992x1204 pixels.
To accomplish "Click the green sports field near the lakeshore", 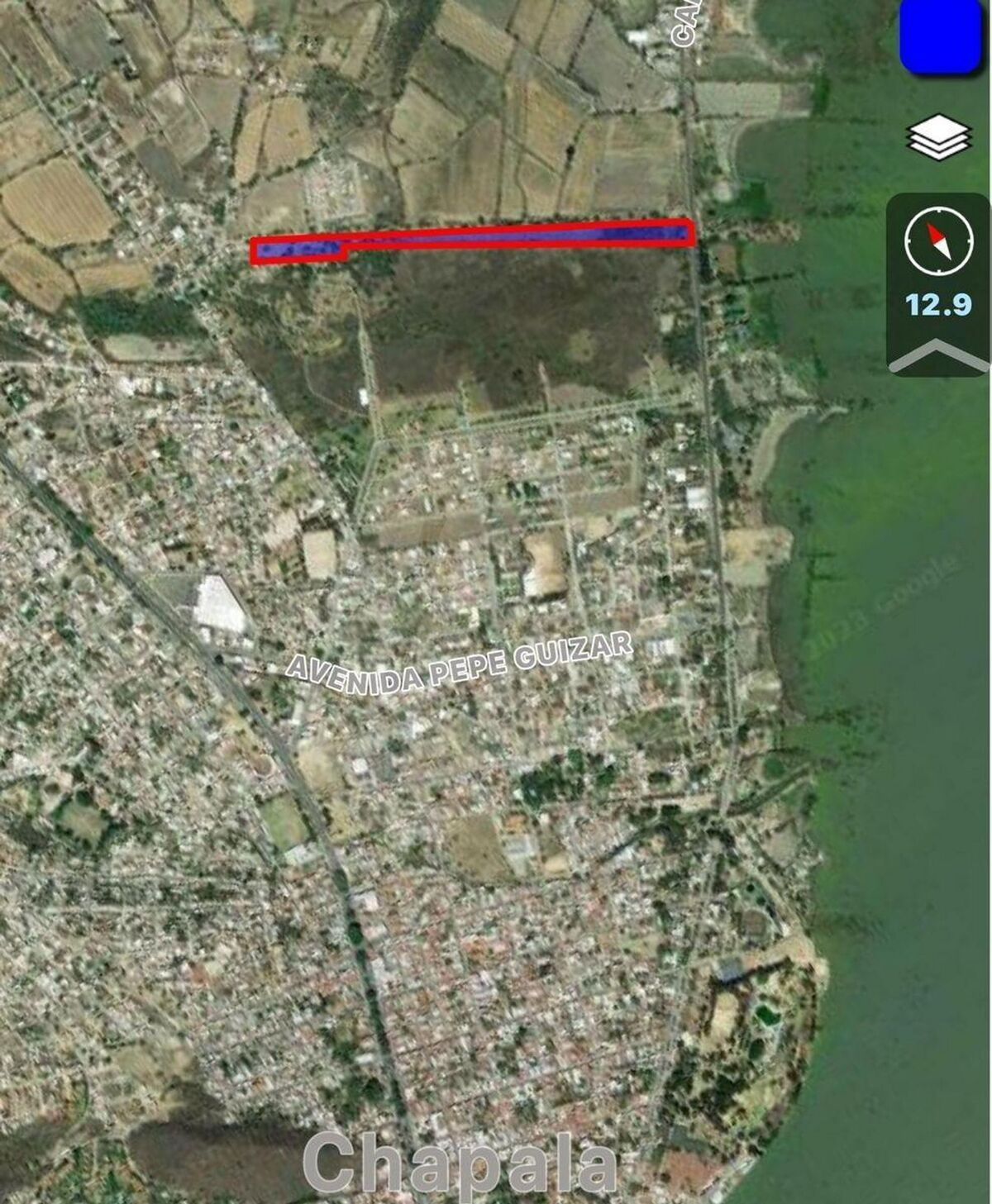I will click(x=765, y=1012).
